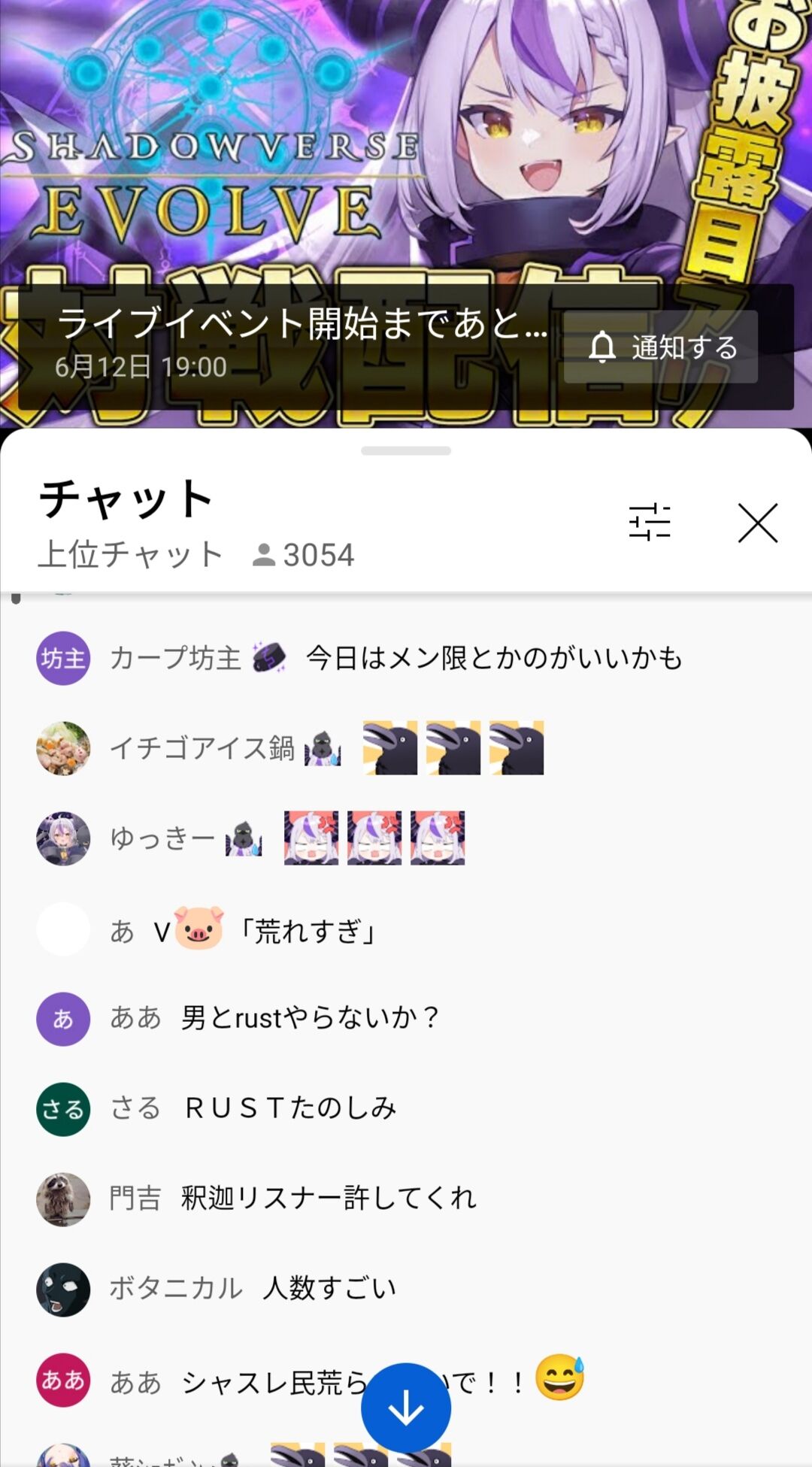
Task: Open カープ坊主's chat message
Action: tap(406, 658)
